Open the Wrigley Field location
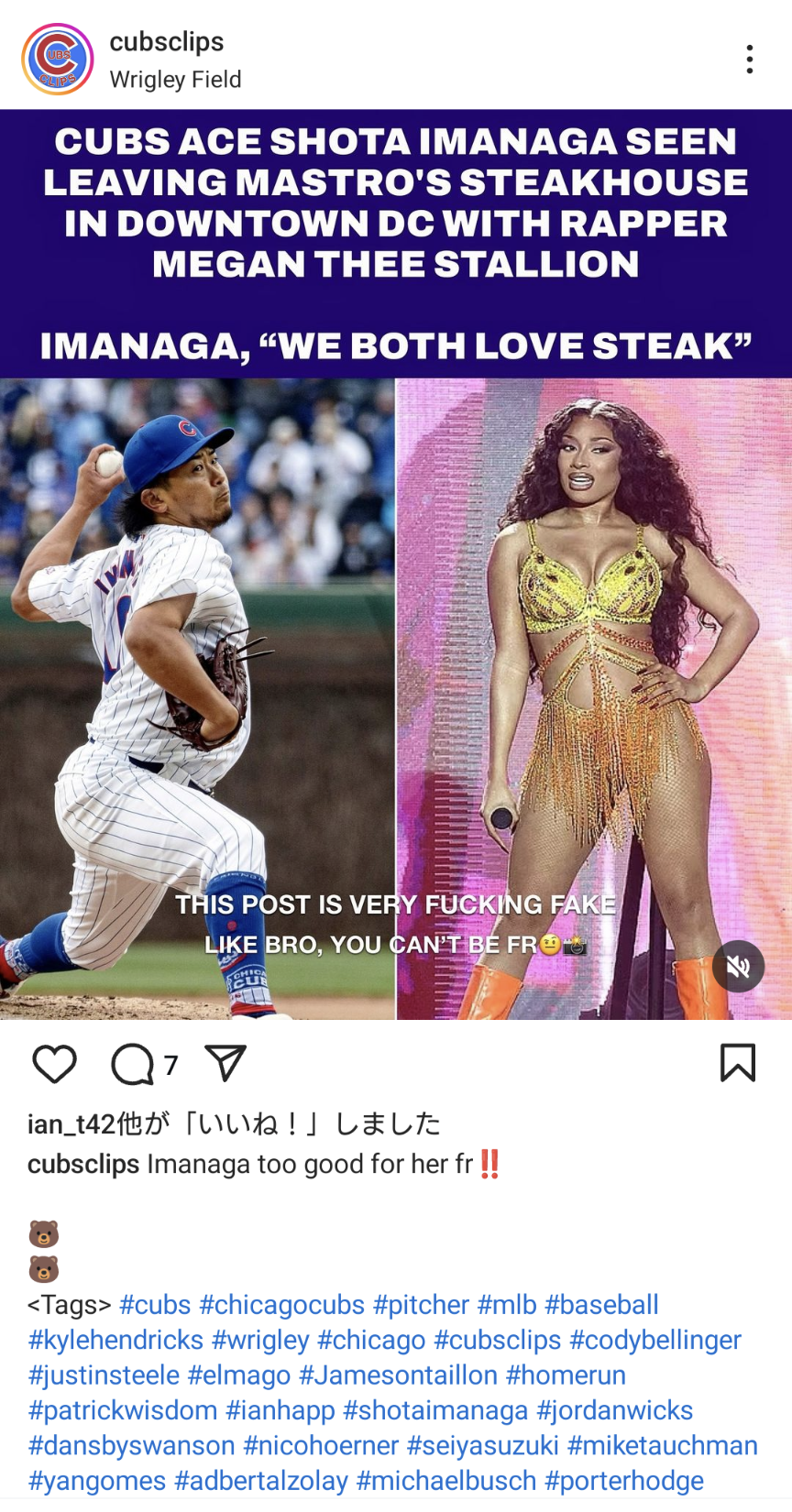Image resolution: width=792 pixels, height=1512 pixels. (x=175, y=81)
